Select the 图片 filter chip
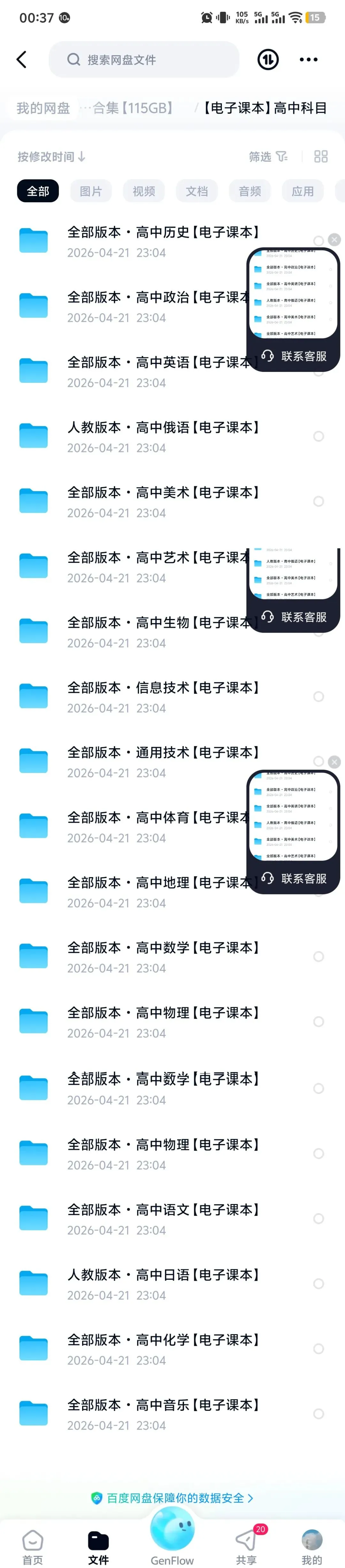345x1568 pixels. coord(91,191)
